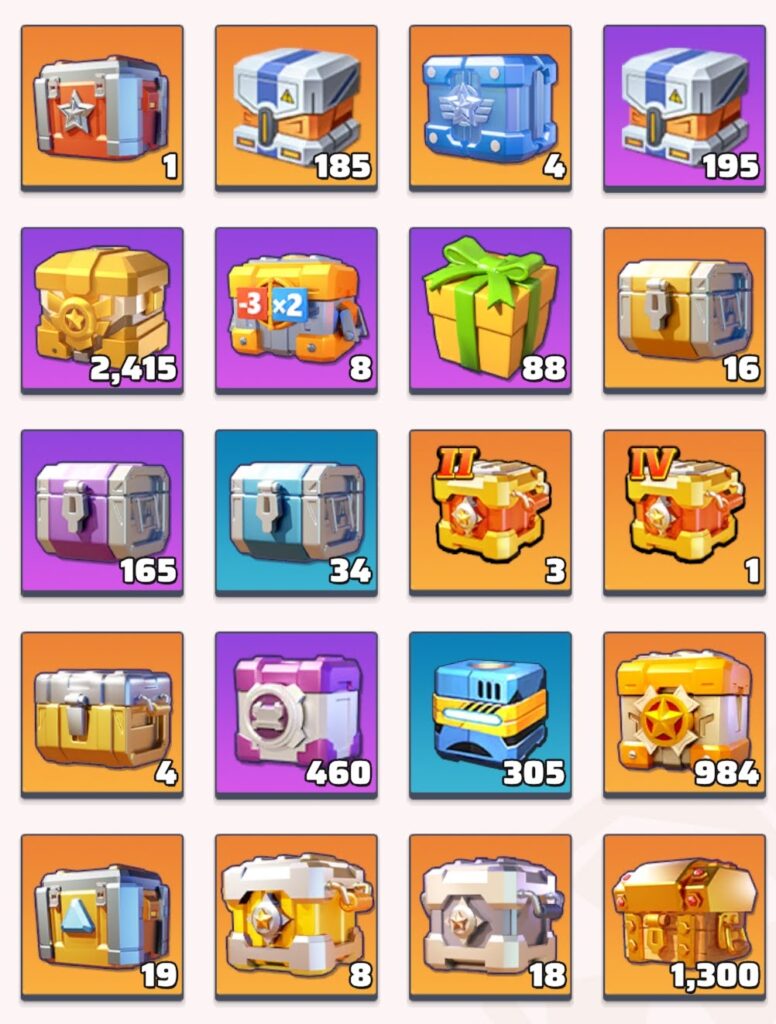Screen dimensions: 776x1024
Task: Open the triangle-emblem chest showing 19
Action: (x=102, y=916)
